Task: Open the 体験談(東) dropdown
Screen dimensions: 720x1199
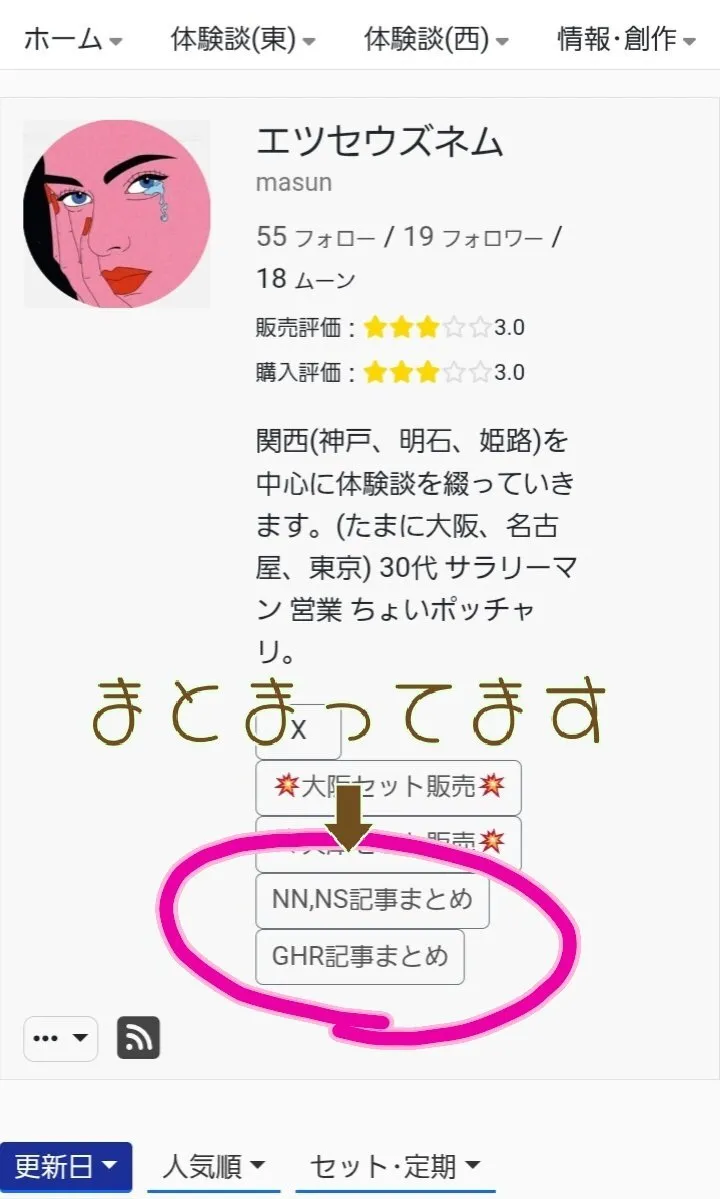Action: pyautogui.click(x=243, y=40)
